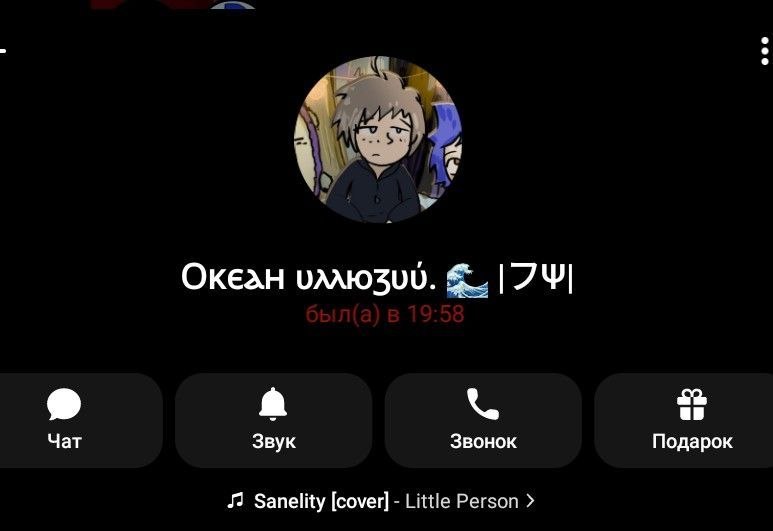Start a call with Звонок button

[483, 420]
